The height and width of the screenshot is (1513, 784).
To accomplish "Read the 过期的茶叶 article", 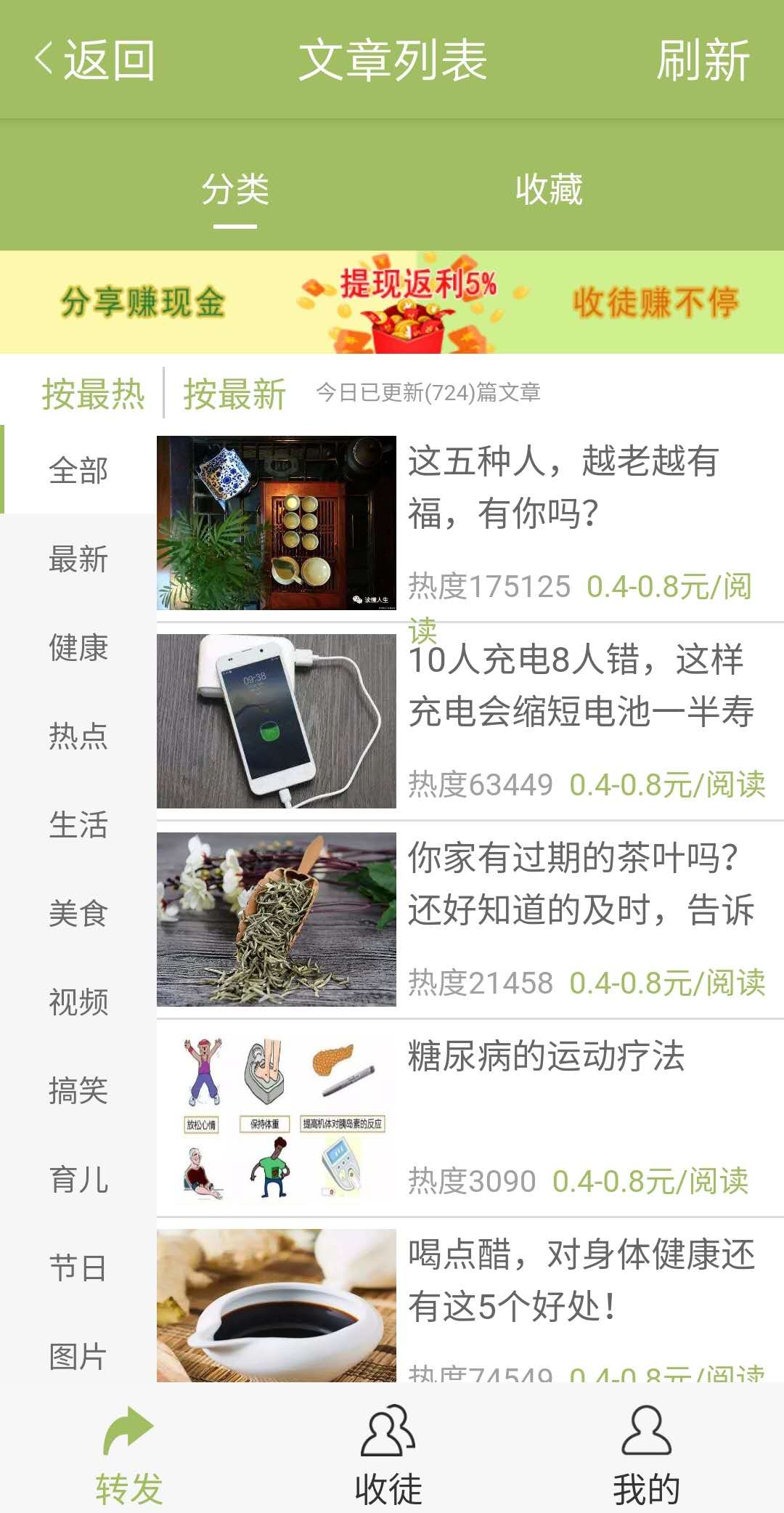I will (x=470, y=920).
